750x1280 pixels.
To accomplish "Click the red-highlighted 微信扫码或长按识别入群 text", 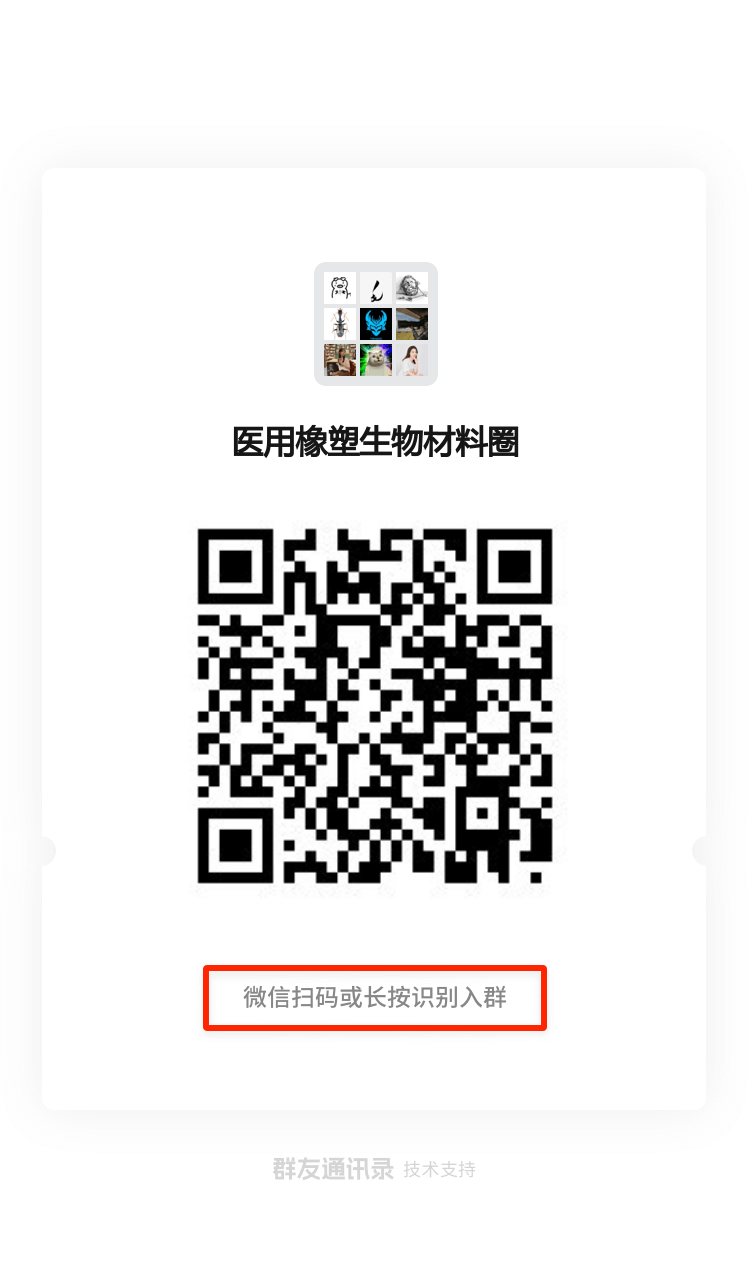I will pyautogui.click(x=375, y=996).
